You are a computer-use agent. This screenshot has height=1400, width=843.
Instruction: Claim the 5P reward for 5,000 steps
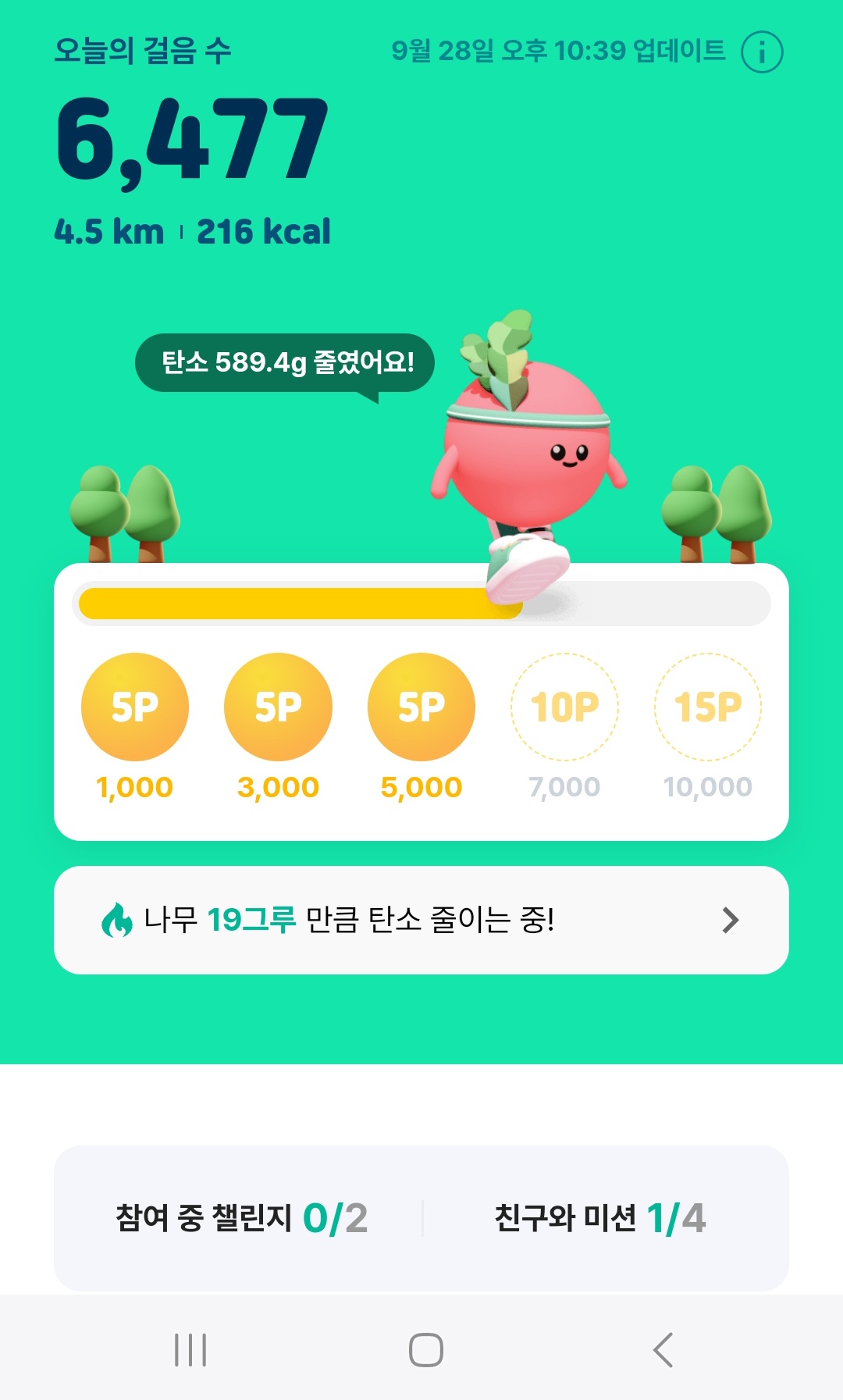click(x=421, y=707)
